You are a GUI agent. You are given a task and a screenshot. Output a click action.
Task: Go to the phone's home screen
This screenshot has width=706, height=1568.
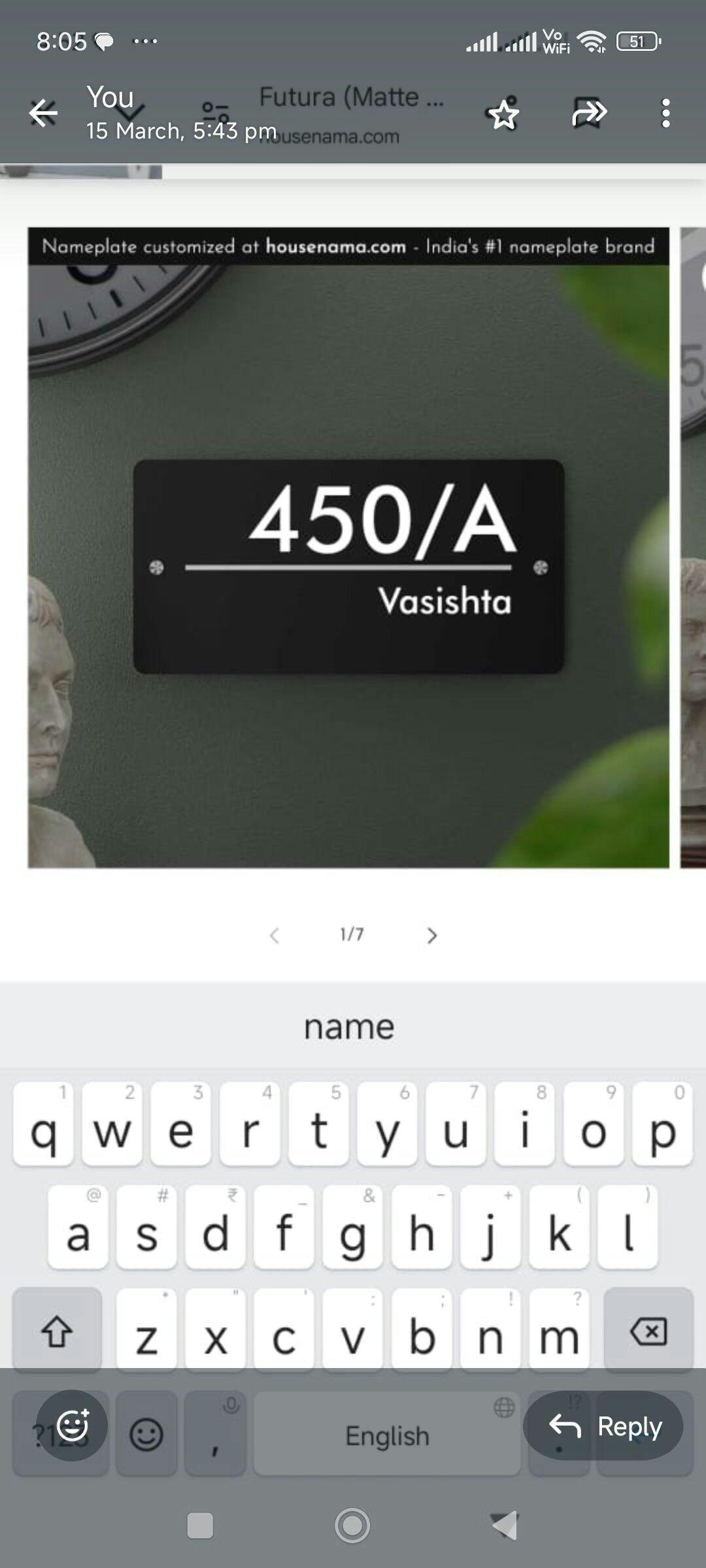(352, 1526)
